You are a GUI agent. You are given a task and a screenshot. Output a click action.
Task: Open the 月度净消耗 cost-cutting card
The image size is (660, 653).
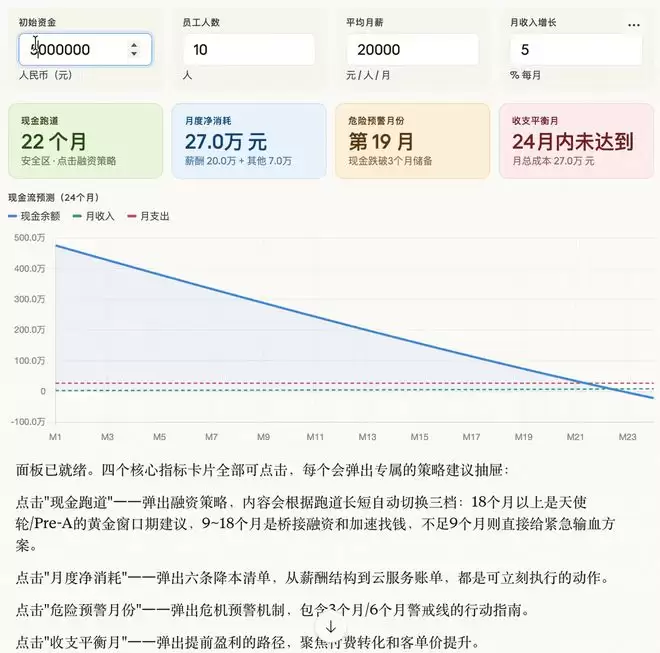[x=248, y=141]
